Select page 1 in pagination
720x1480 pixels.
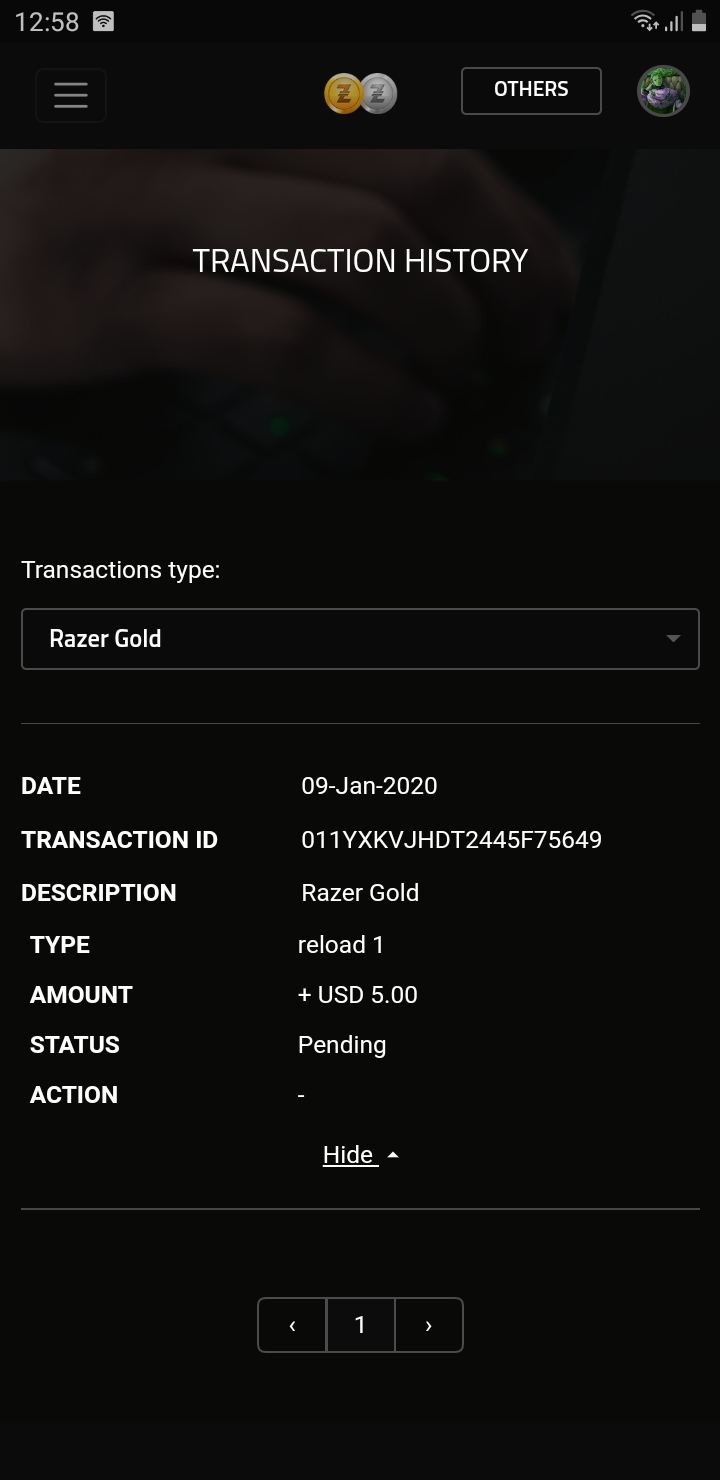click(360, 1325)
